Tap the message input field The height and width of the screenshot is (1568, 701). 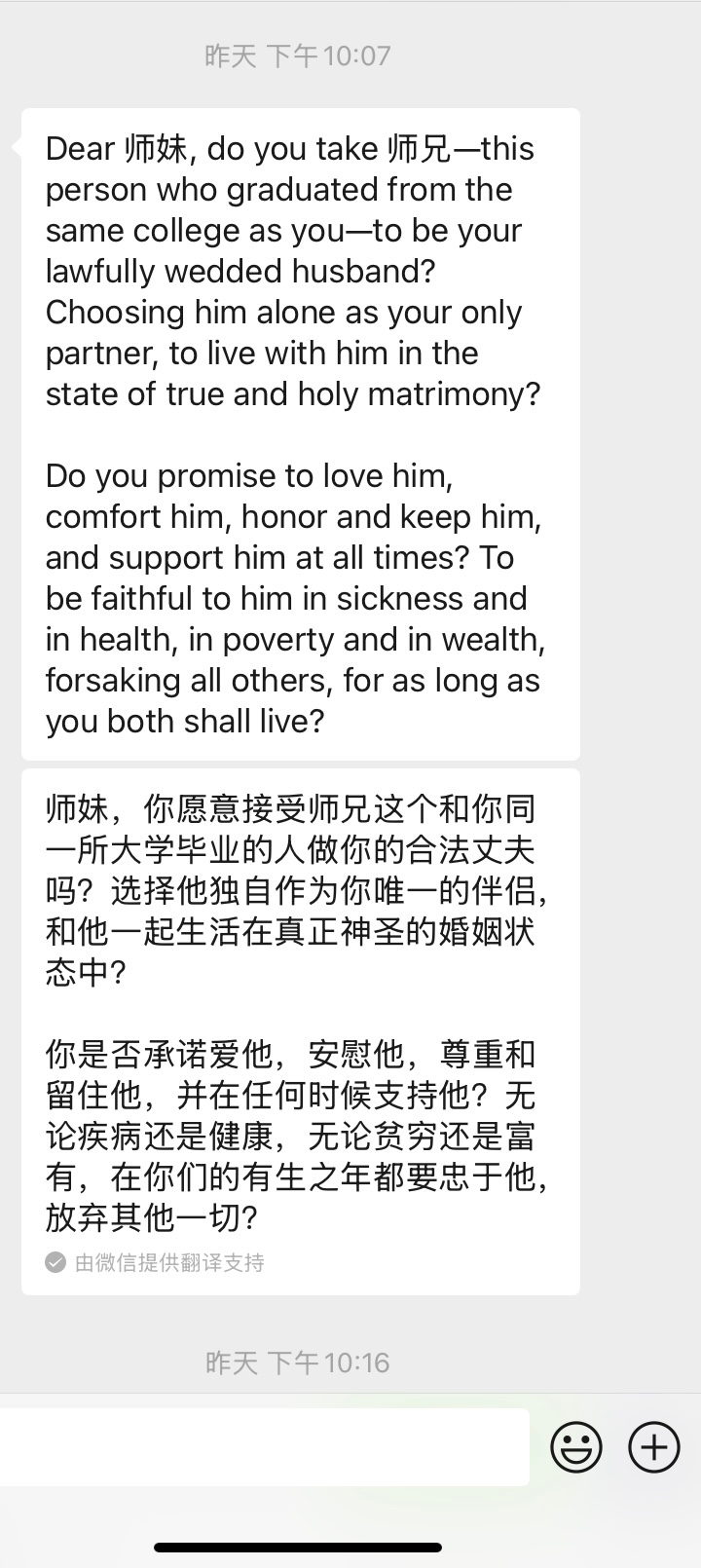(263, 1446)
